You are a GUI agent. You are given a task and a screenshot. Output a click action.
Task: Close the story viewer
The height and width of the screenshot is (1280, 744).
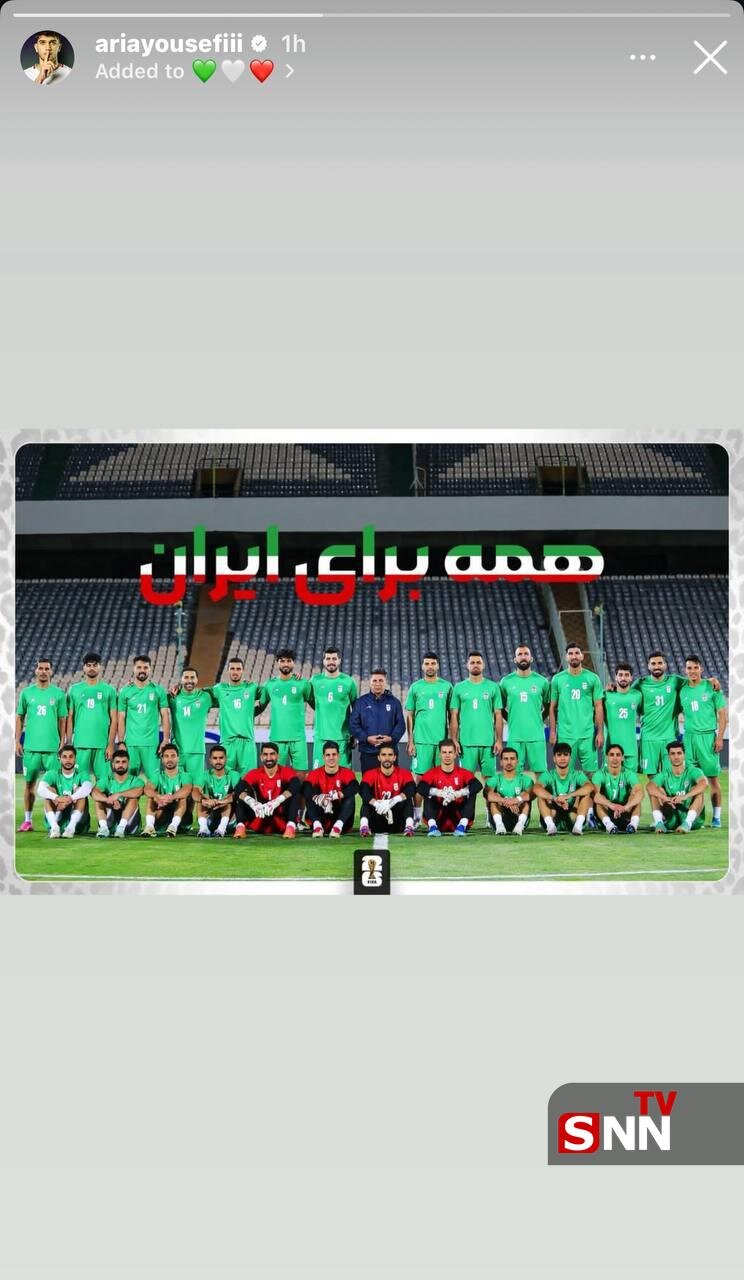pyautogui.click(x=710, y=57)
